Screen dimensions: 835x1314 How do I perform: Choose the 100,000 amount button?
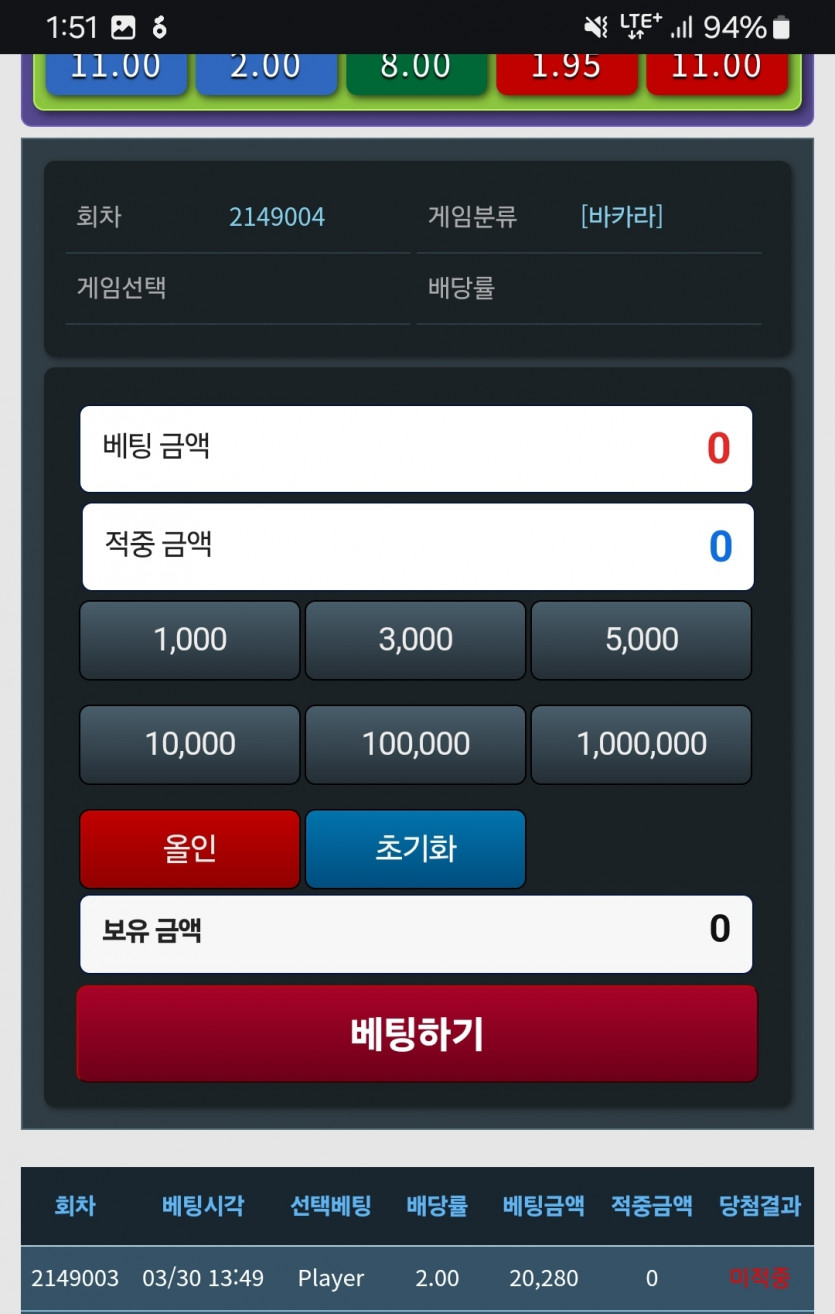415,744
